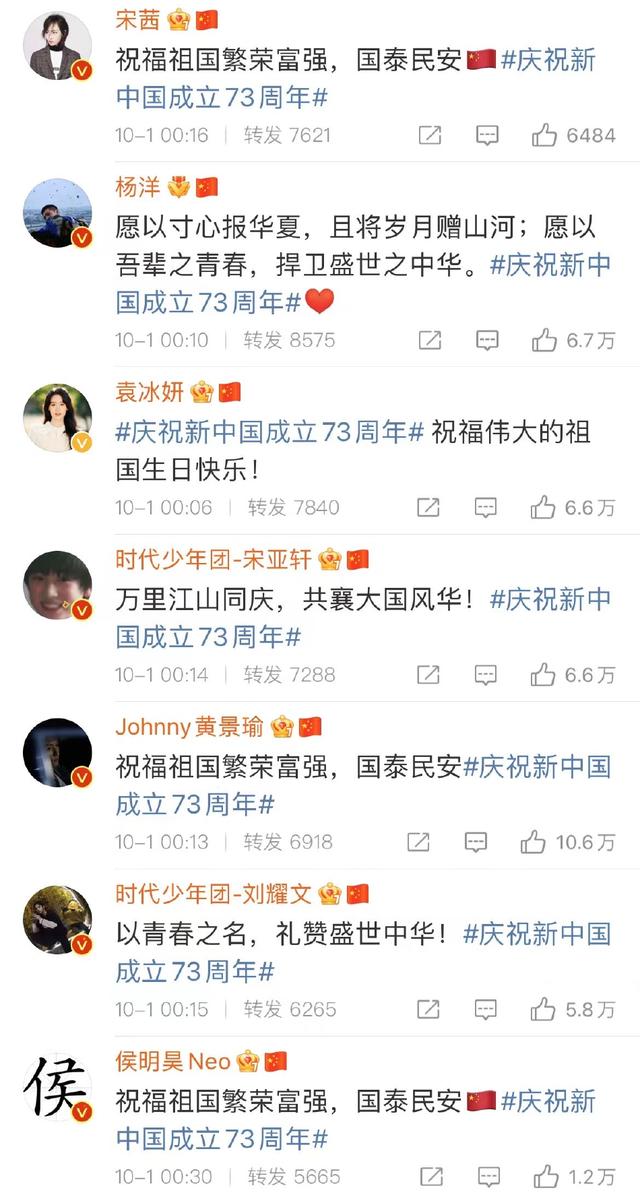Image resolution: width=640 pixels, height=1198 pixels.
Task: Like 侯明昊Neo's post
Action: click(545, 1176)
